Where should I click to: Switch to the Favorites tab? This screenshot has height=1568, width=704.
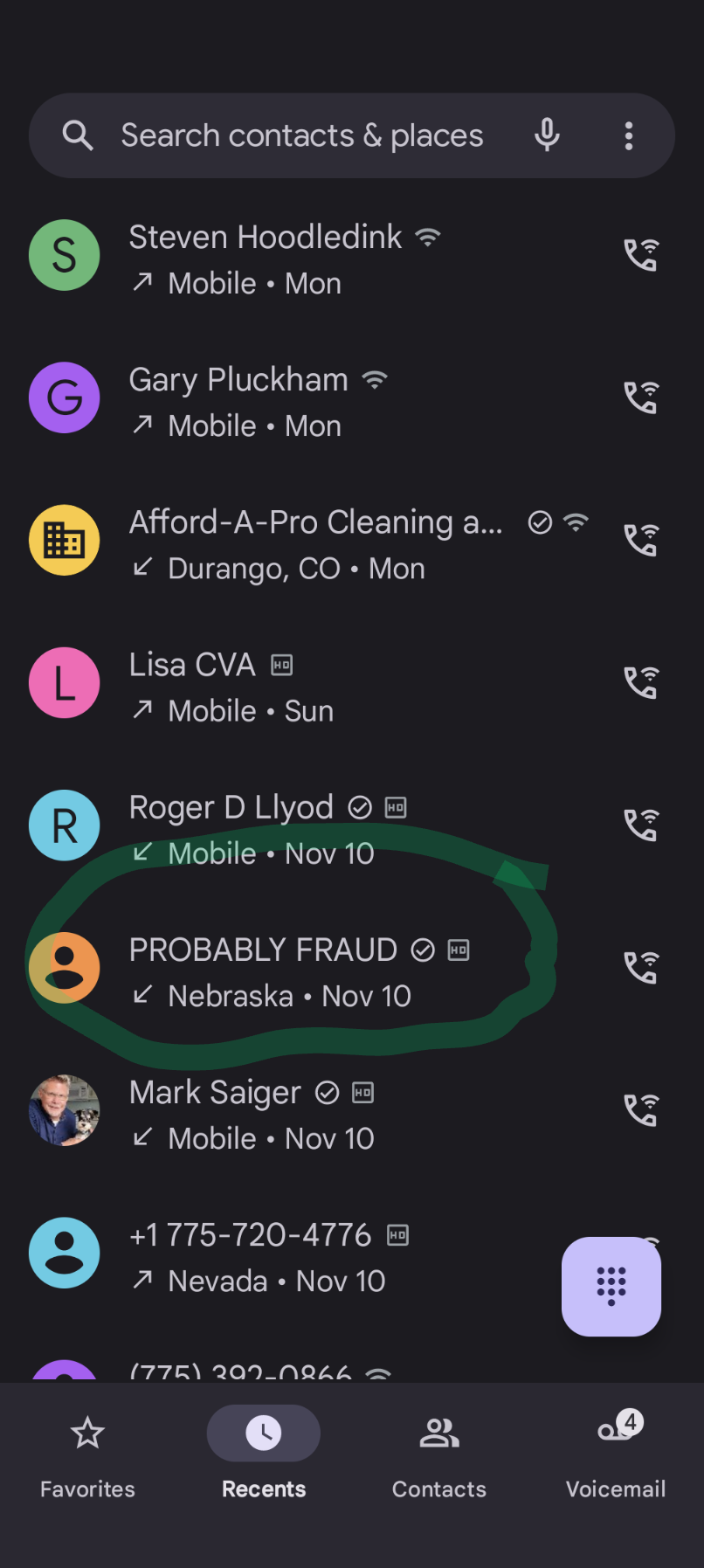[x=87, y=1454]
